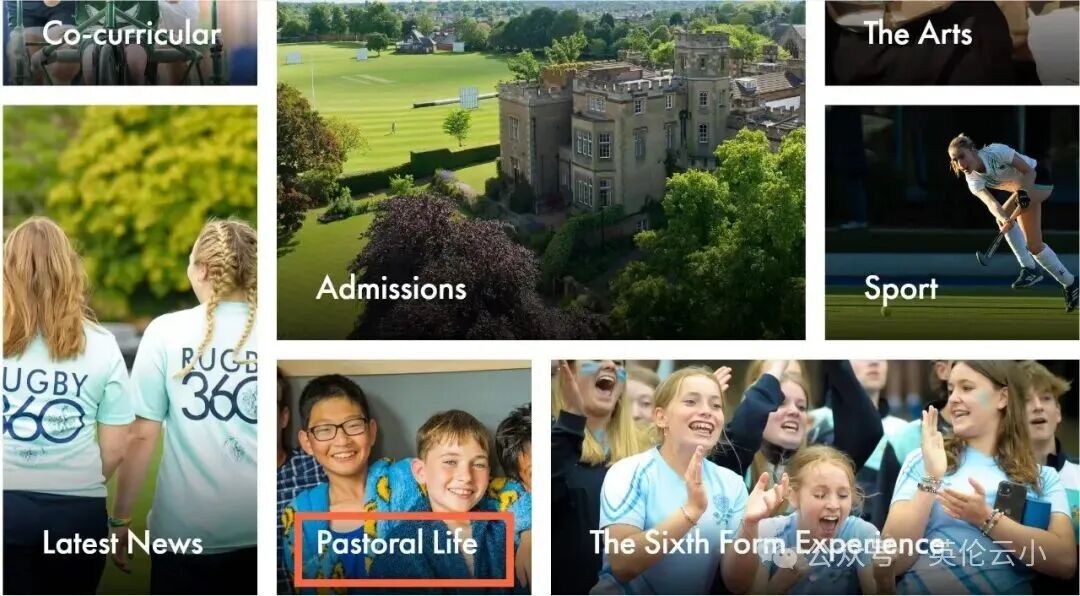Open the Pastoral Life tile
The width and height of the screenshot is (1080, 596).
(x=397, y=543)
